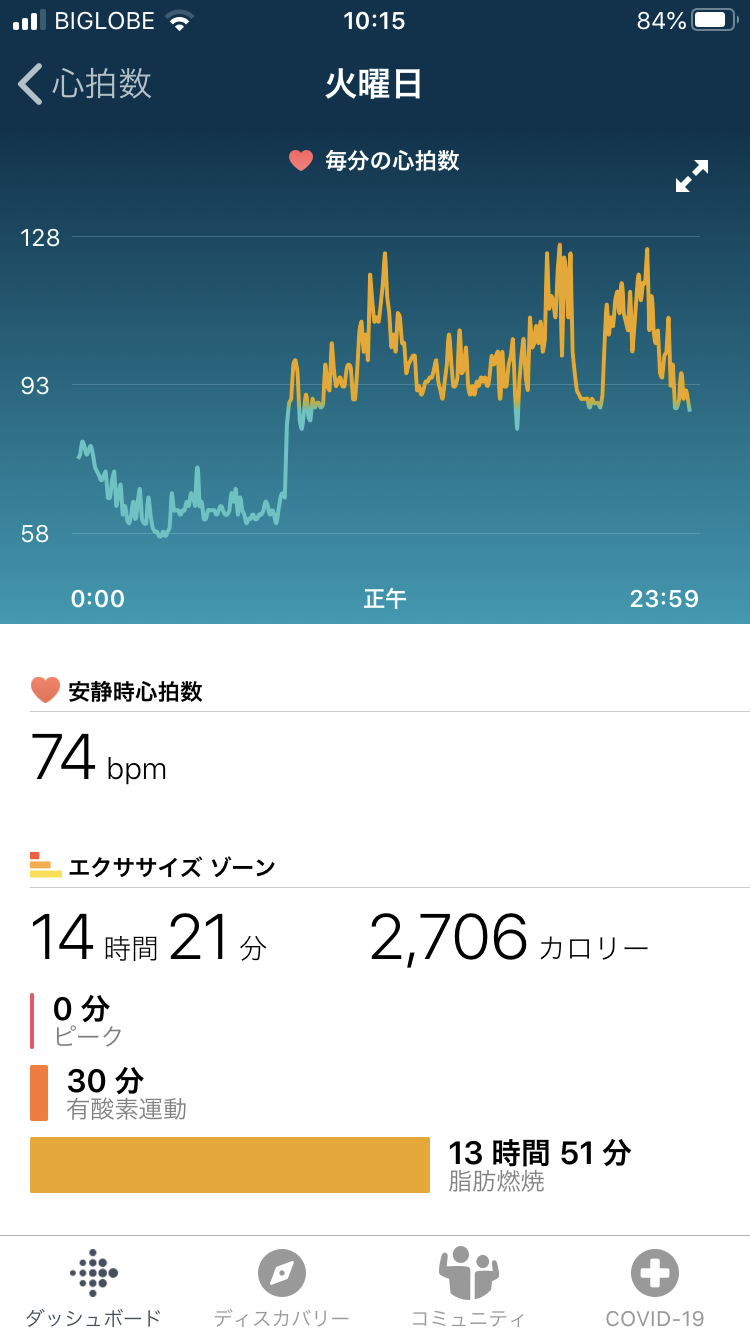Switch to the COVID-19 tab

click(x=655, y=1286)
